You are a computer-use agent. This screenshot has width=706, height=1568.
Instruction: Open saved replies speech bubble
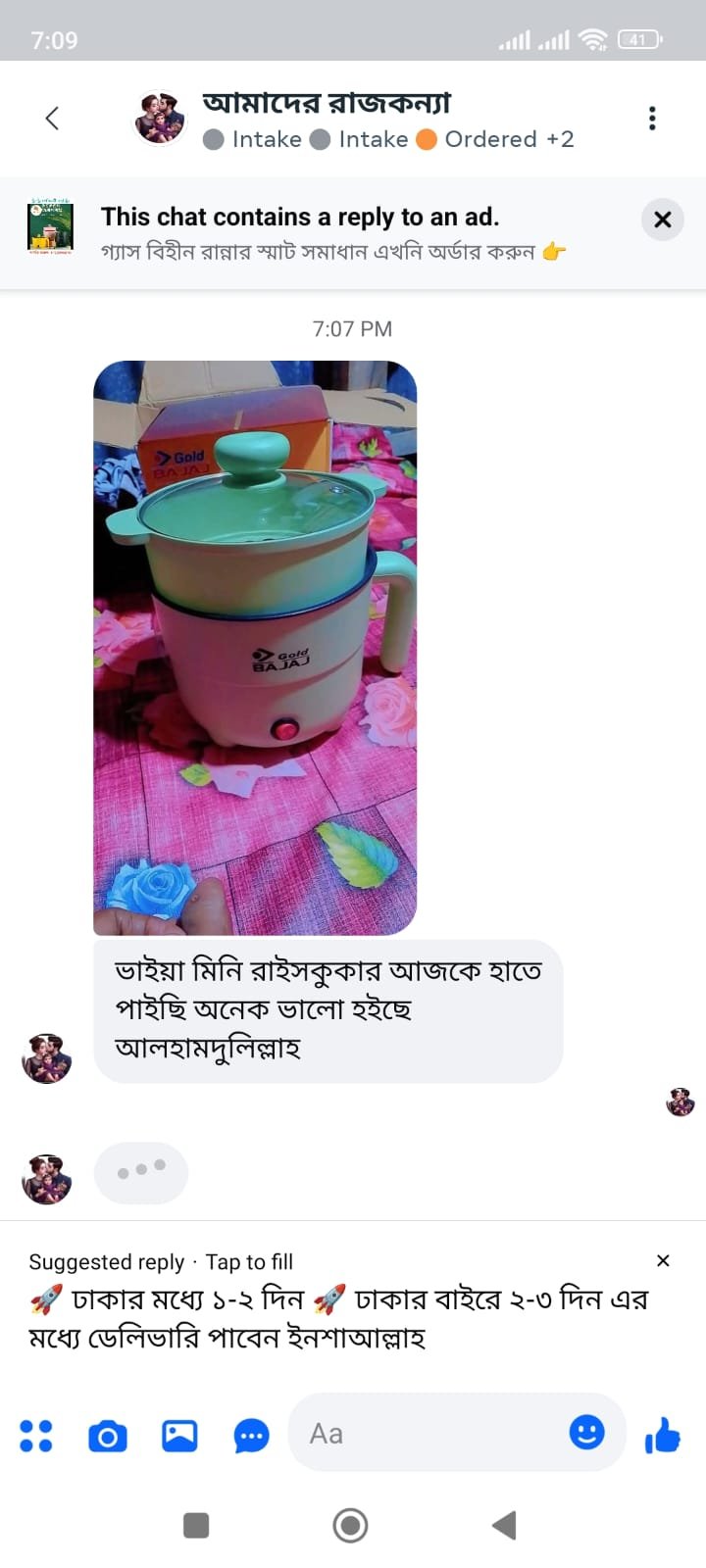251,1437
